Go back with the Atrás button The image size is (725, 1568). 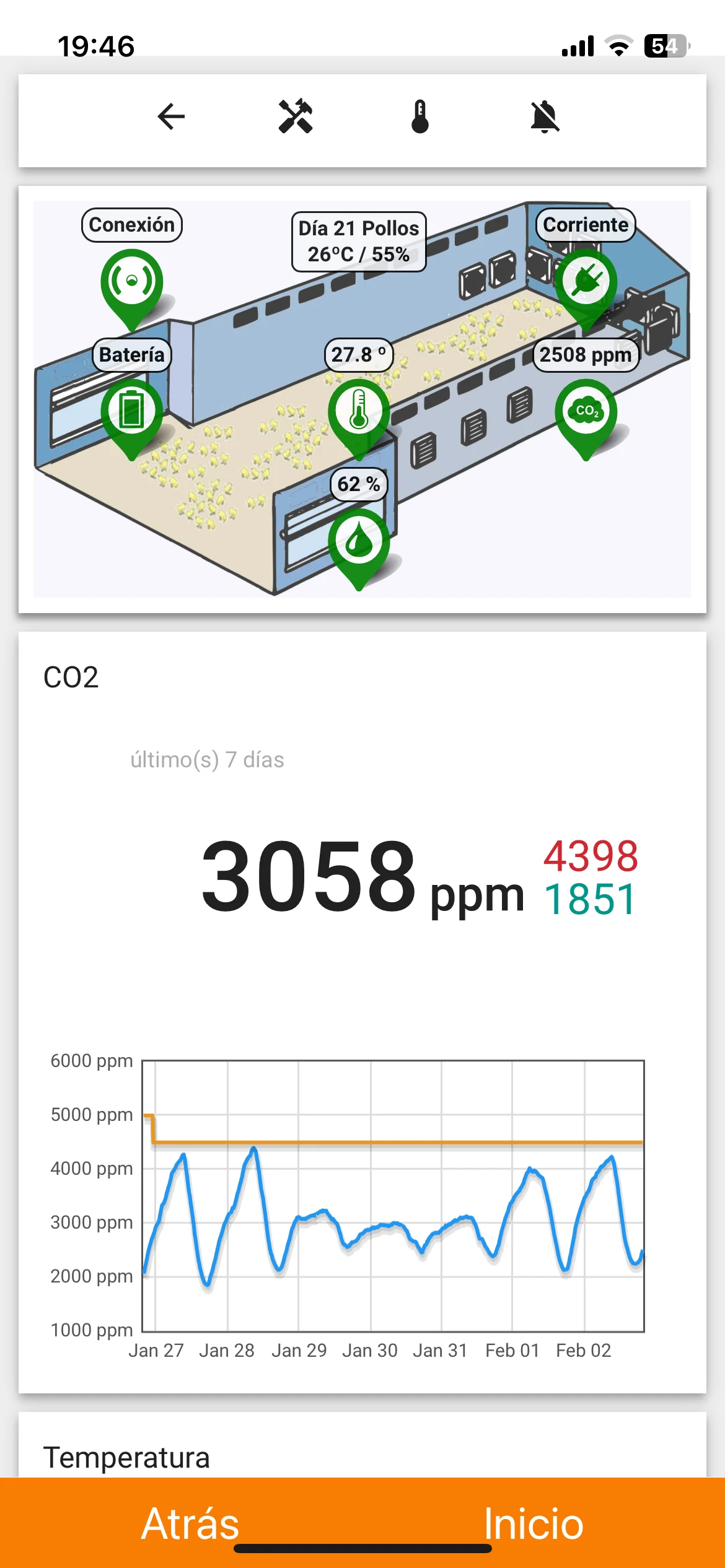click(x=190, y=1523)
